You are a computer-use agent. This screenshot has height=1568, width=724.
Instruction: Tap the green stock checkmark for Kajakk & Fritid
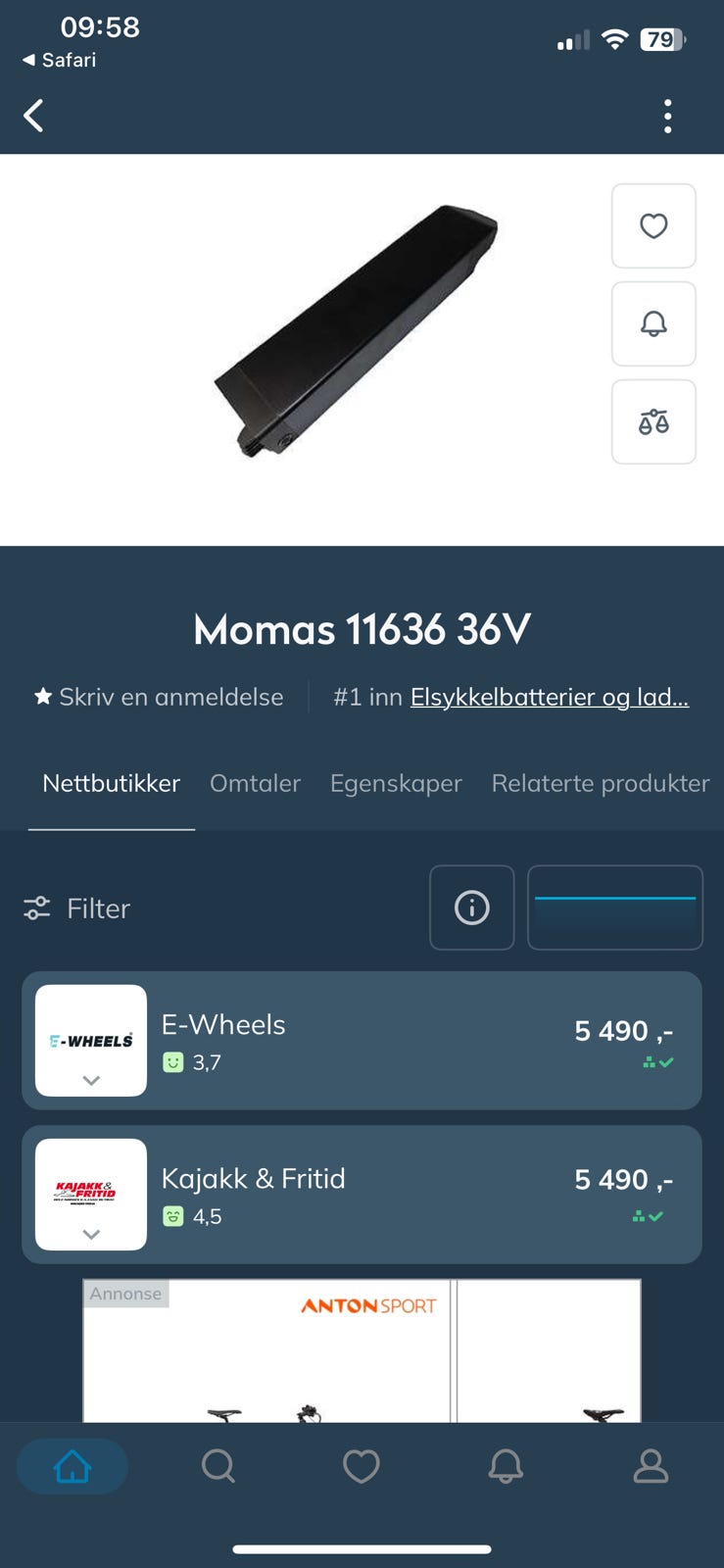[649, 1216]
